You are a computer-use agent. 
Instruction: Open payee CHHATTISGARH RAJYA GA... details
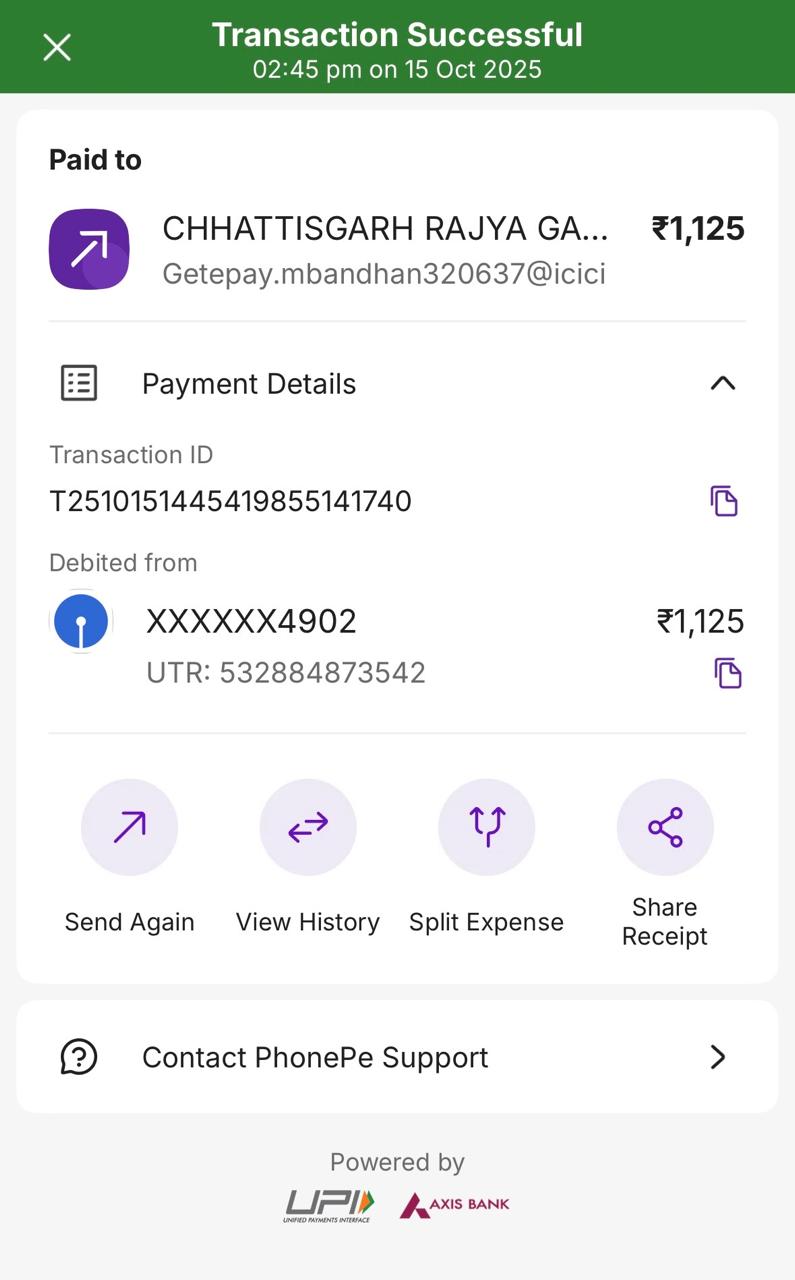(x=384, y=229)
